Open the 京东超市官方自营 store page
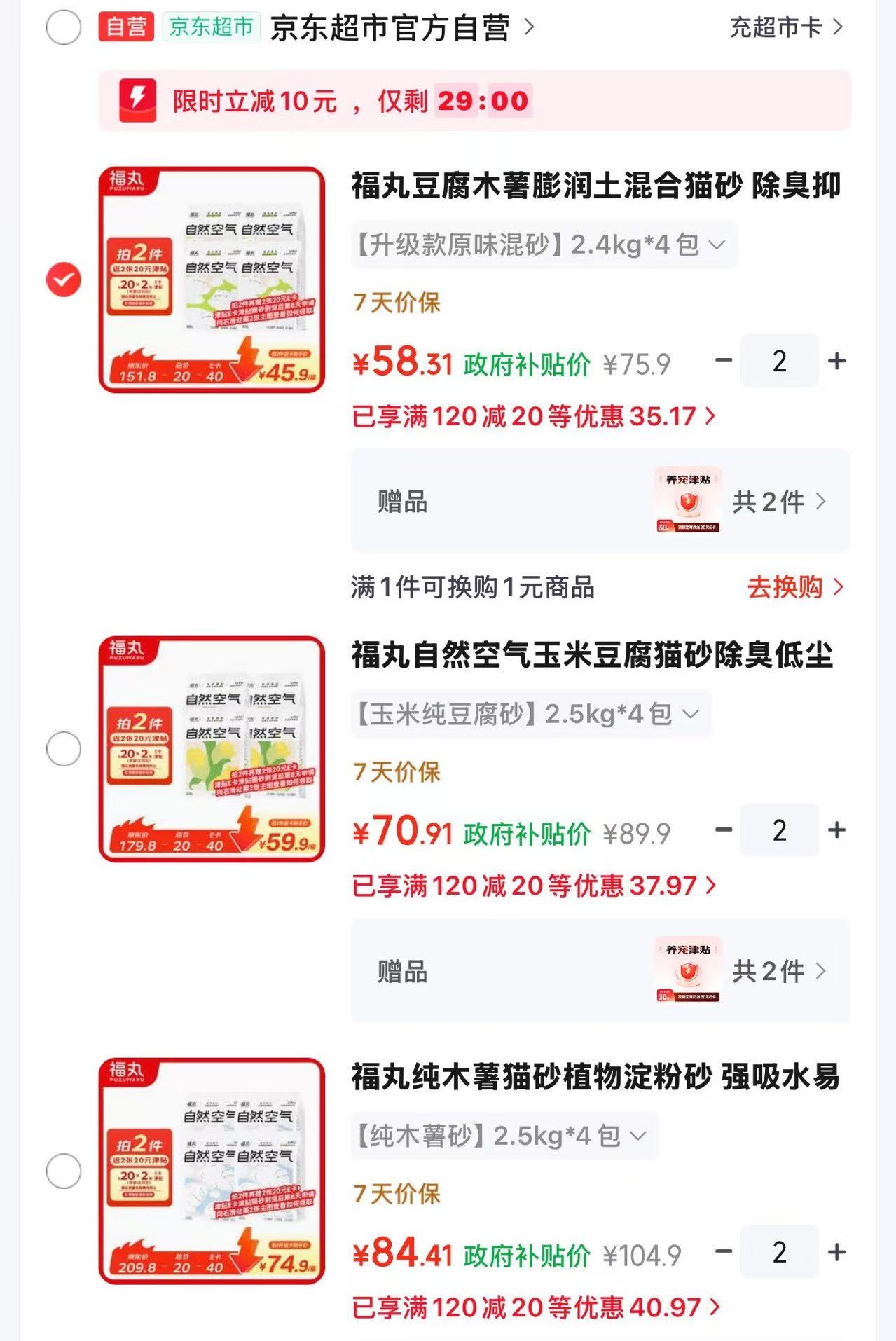The width and height of the screenshot is (896, 1341). coord(402,28)
